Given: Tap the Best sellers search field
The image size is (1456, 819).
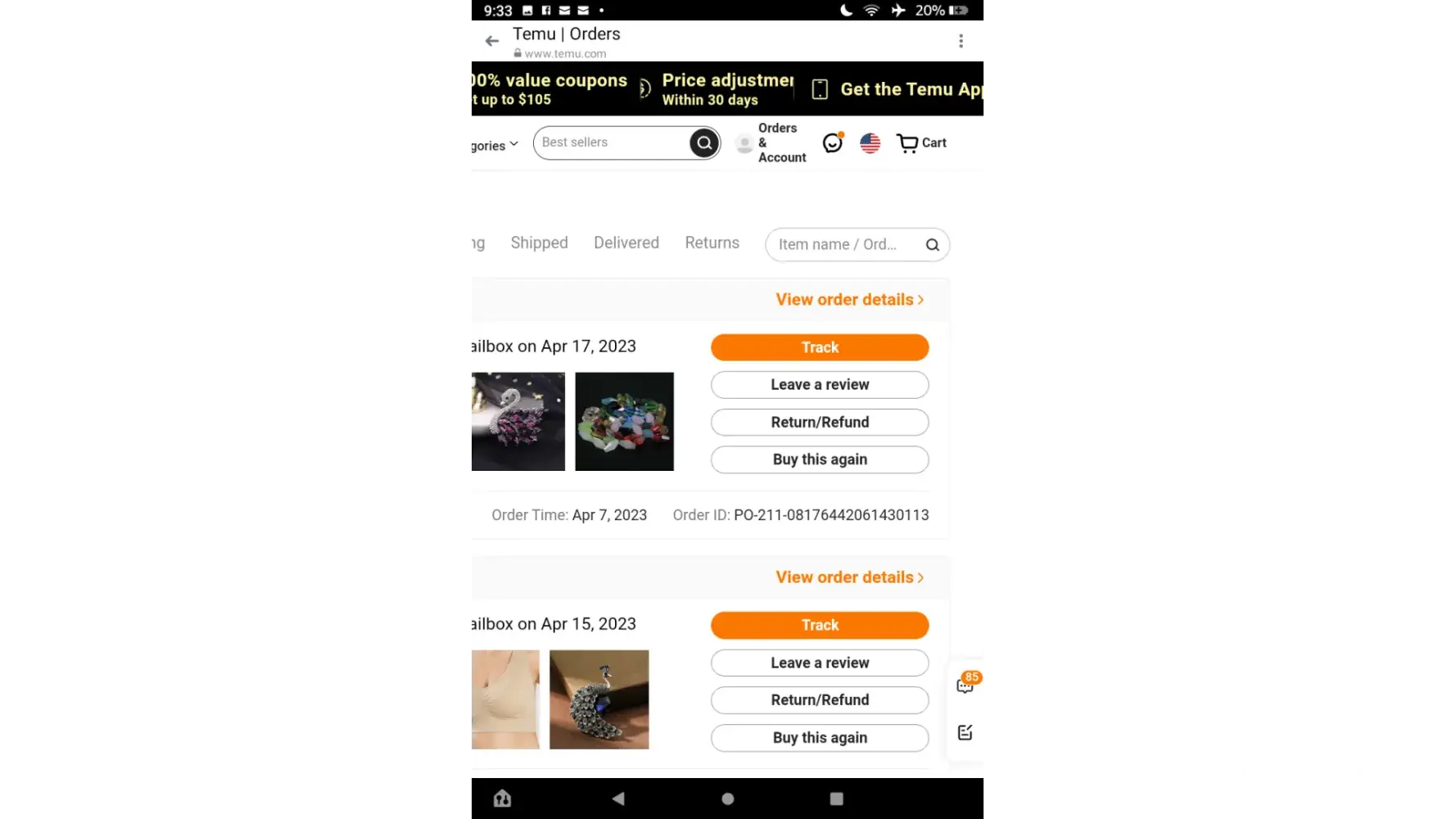Looking at the screenshot, I should pyautogui.click(x=610, y=143).
